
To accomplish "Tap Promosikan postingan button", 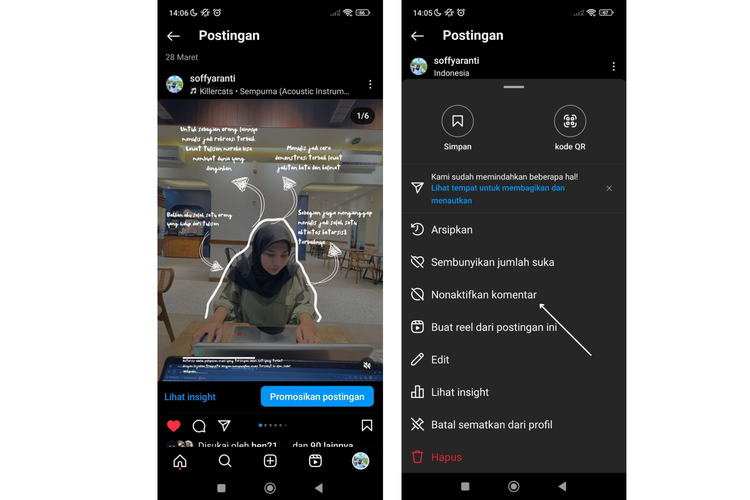I will point(317,397).
